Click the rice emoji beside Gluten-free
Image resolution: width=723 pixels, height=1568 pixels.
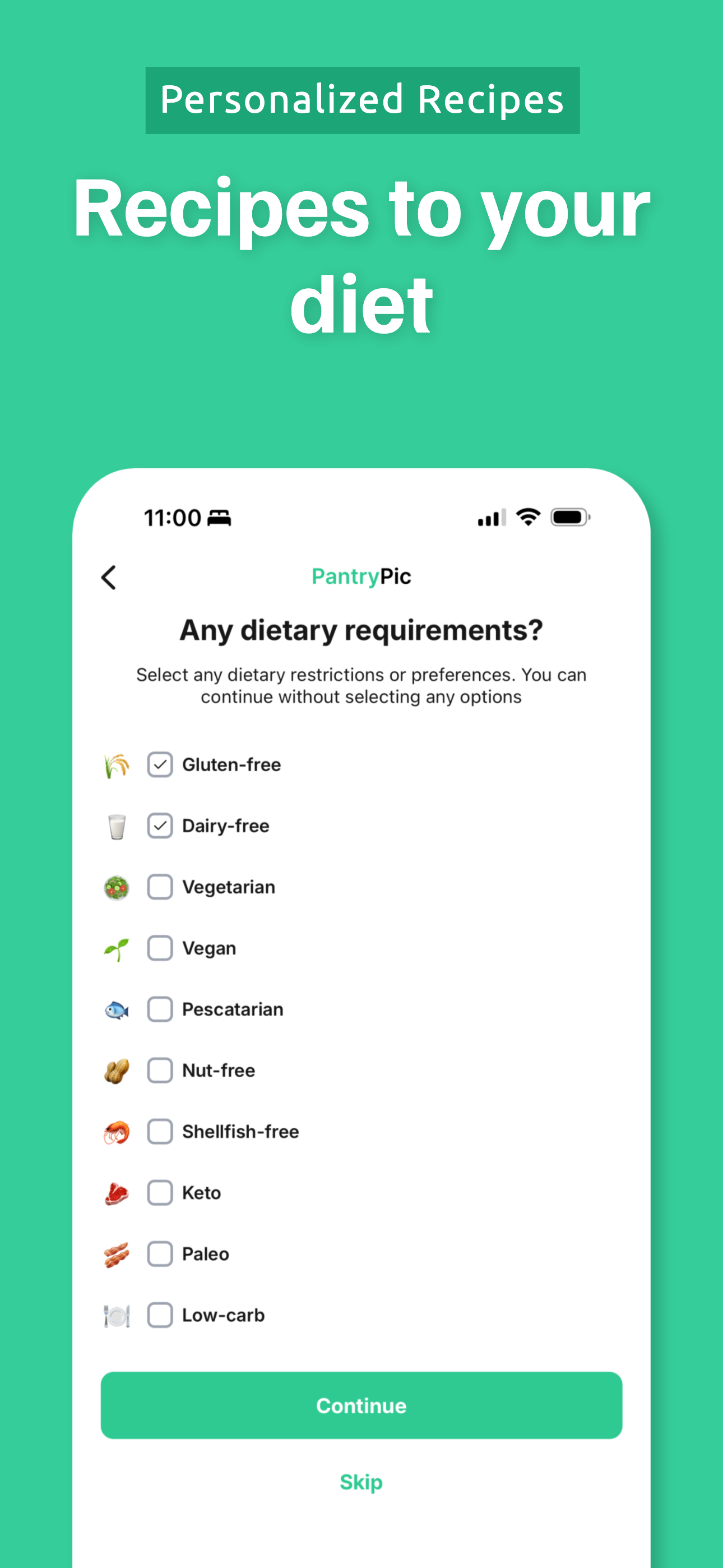click(115, 764)
